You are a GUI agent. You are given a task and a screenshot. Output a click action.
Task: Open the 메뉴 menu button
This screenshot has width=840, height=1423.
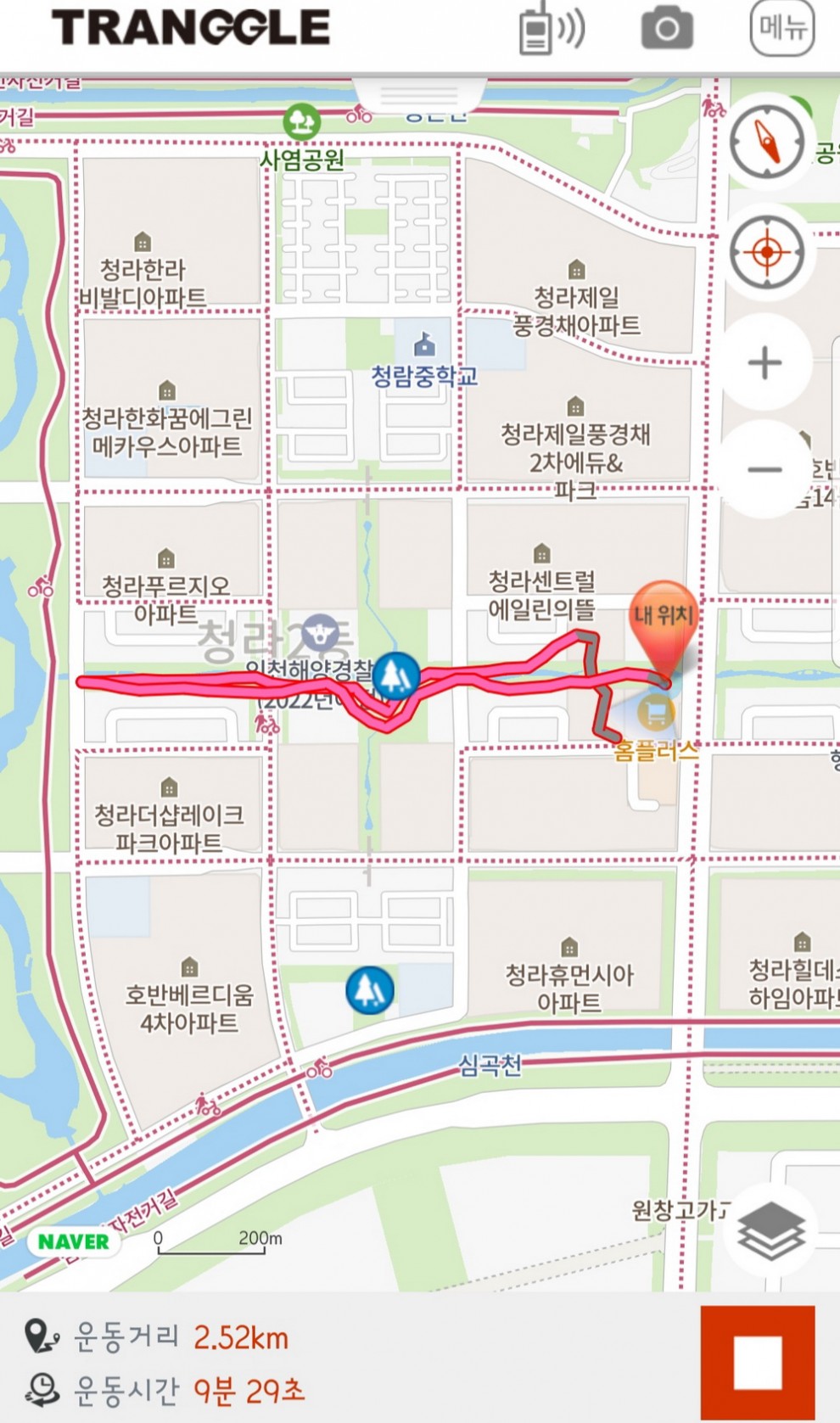[x=781, y=27]
